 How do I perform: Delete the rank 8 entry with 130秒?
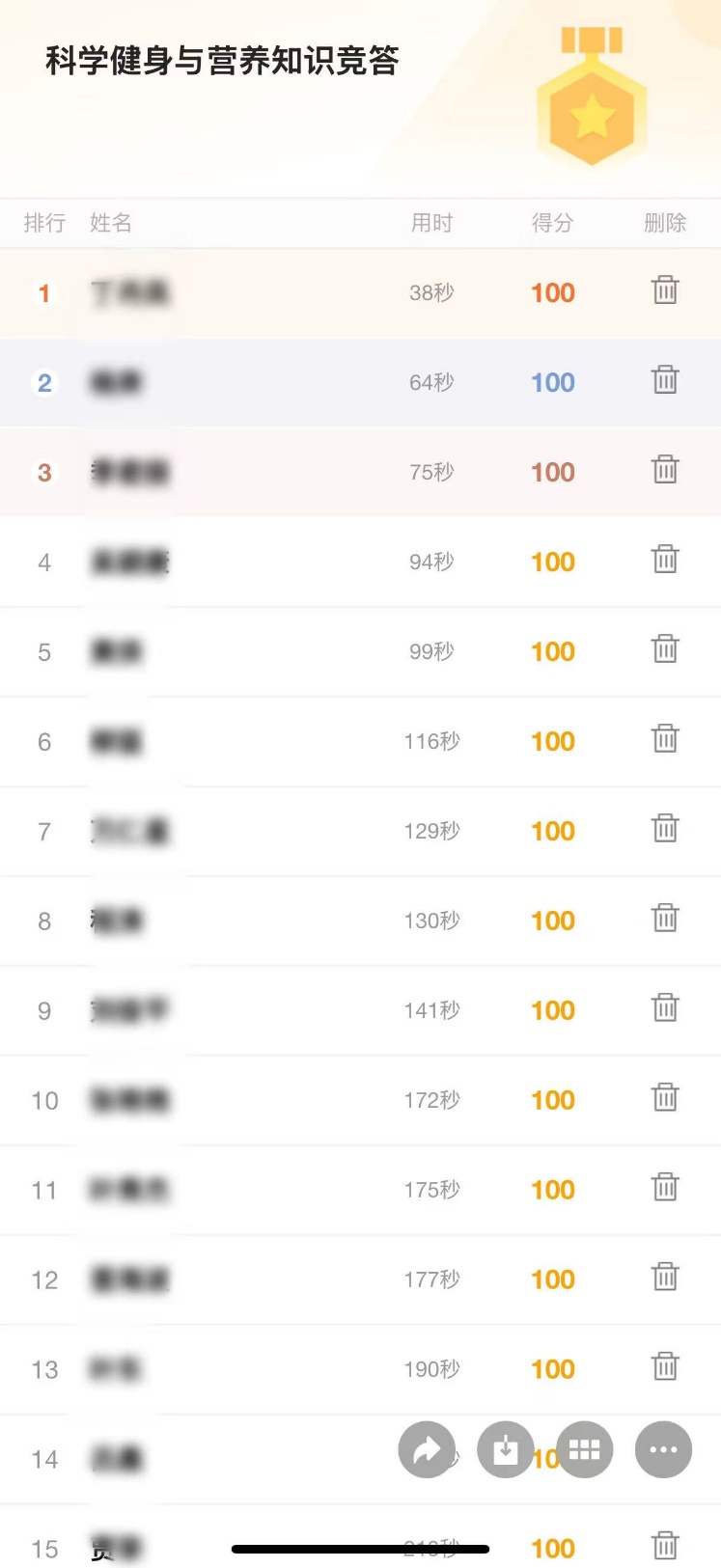click(665, 919)
